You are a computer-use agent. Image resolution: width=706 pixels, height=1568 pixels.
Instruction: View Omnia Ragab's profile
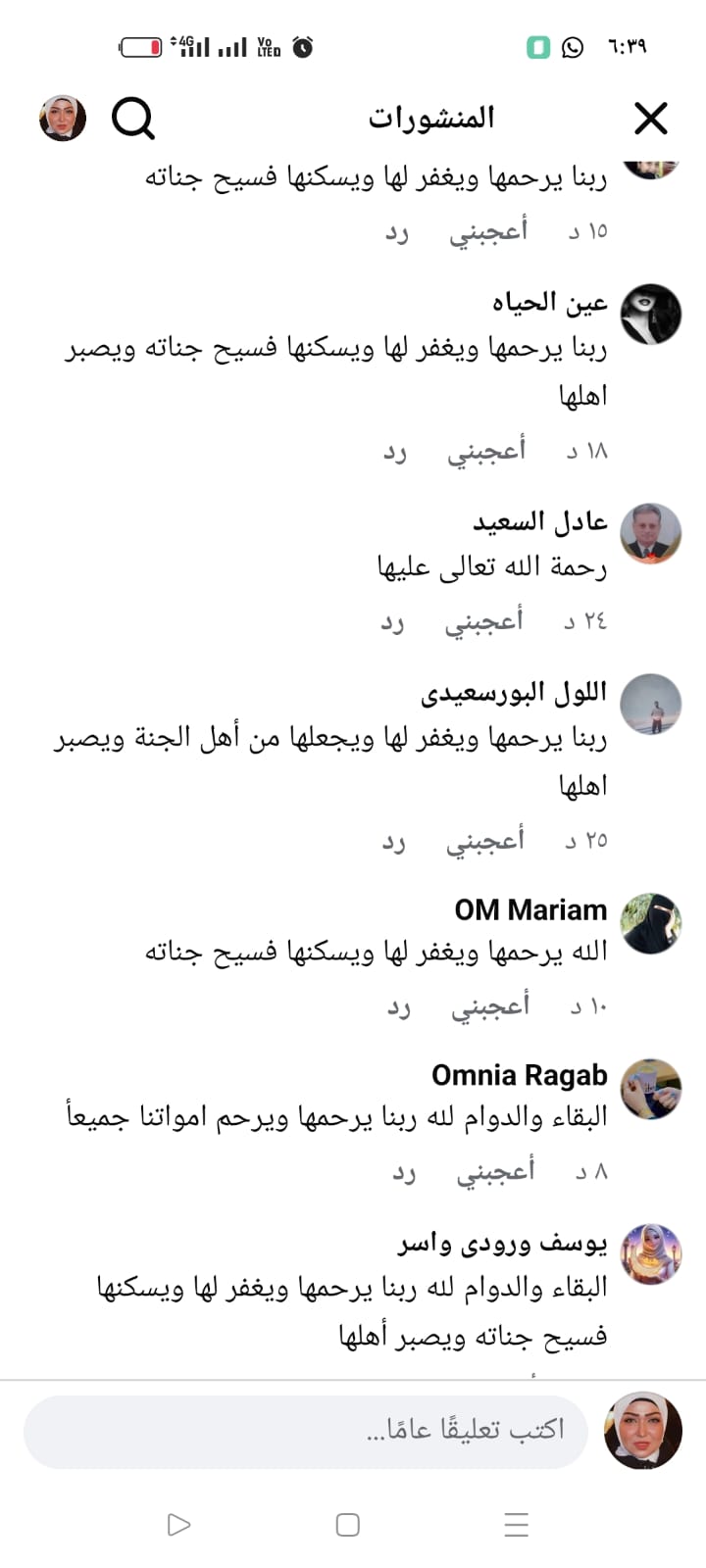pyautogui.click(x=520, y=1075)
